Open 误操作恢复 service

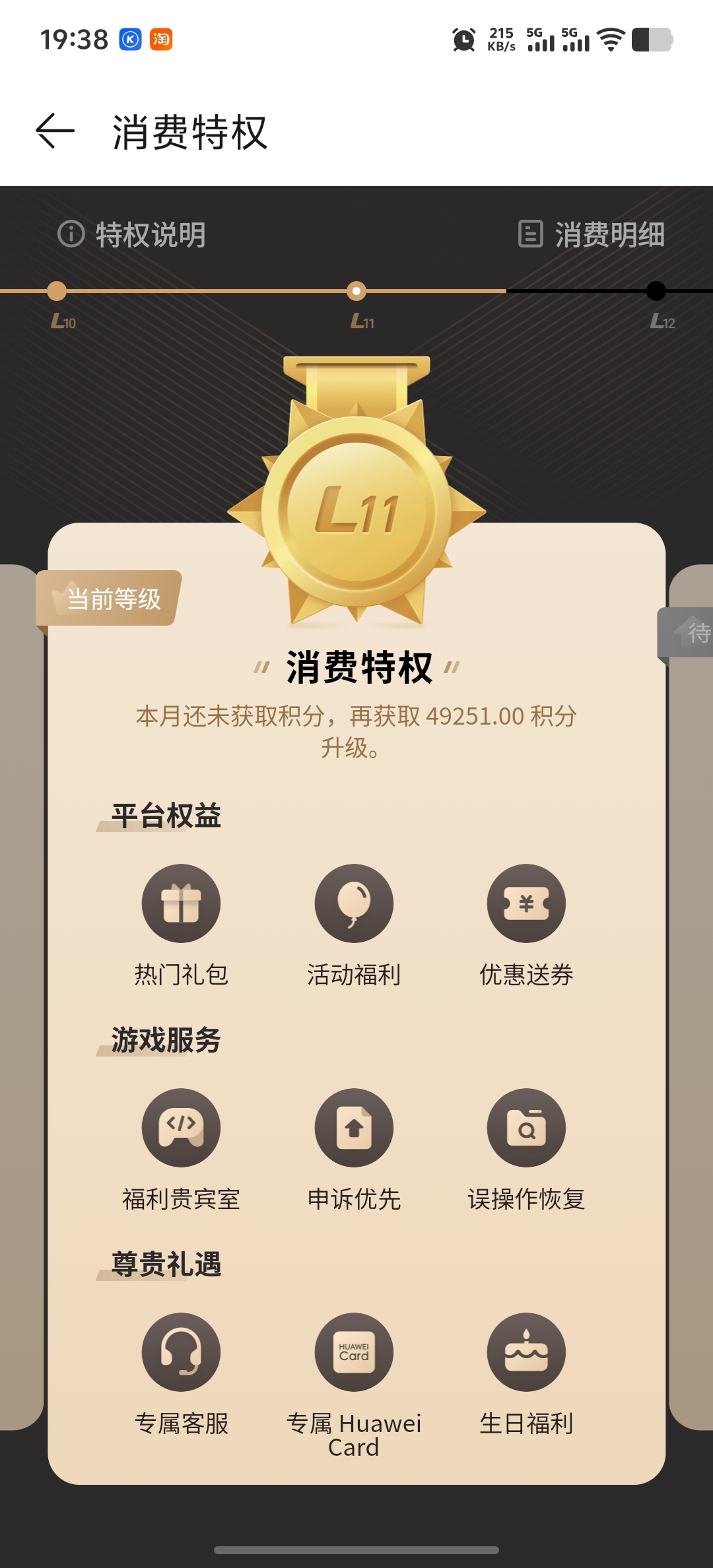(x=526, y=1128)
